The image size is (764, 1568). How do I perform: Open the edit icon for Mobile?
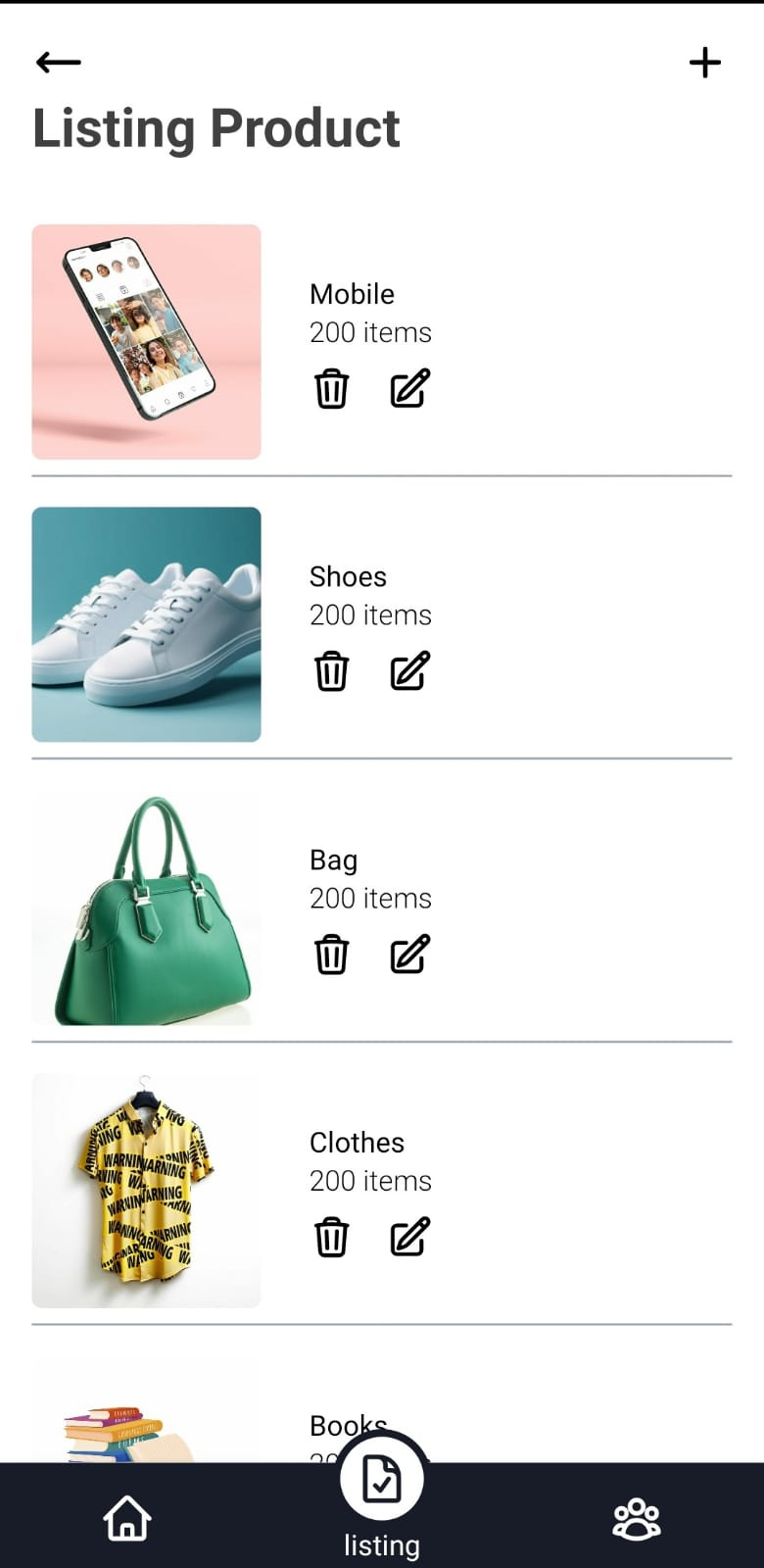(x=409, y=388)
